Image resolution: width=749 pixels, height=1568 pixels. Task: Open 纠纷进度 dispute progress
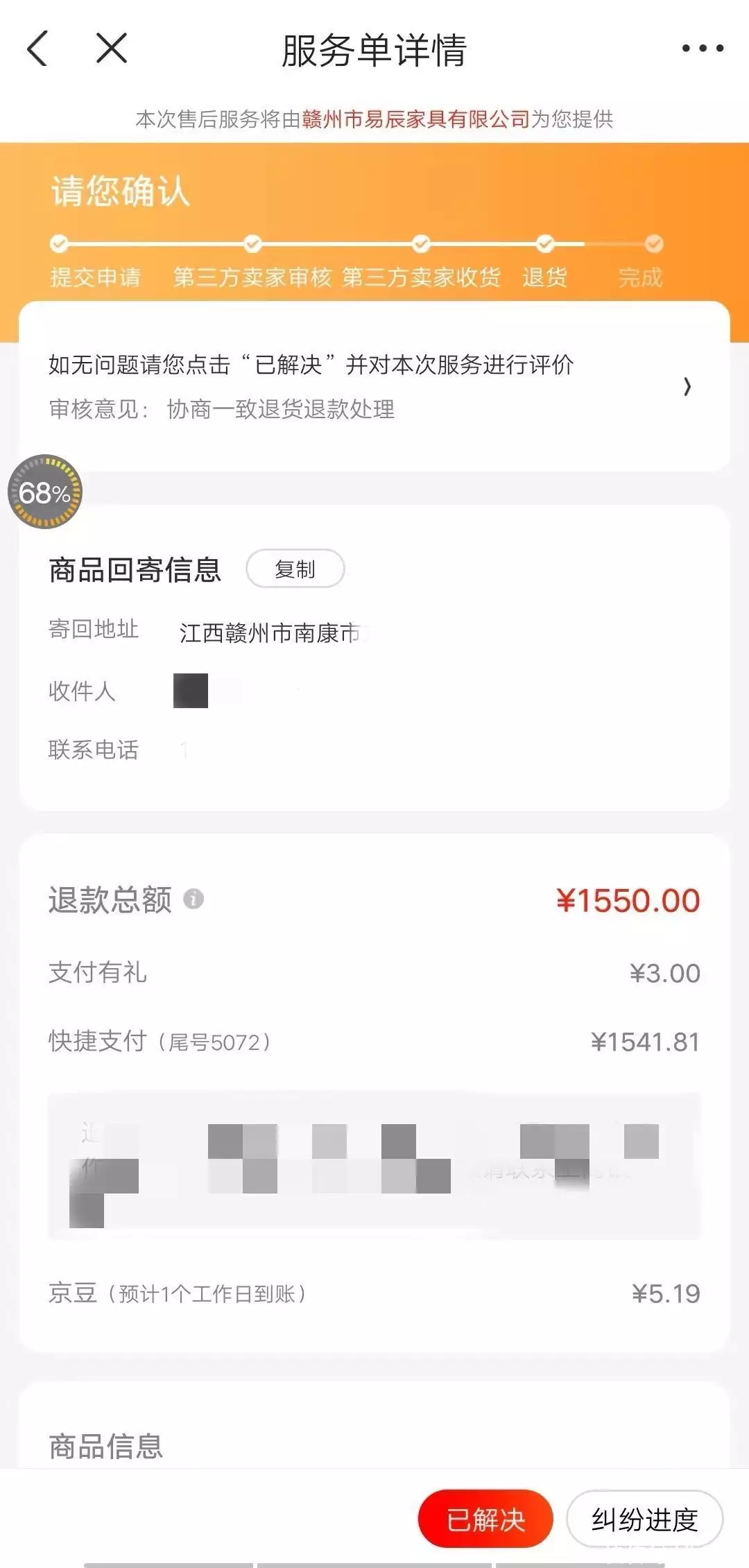click(x=645, y=1519)
